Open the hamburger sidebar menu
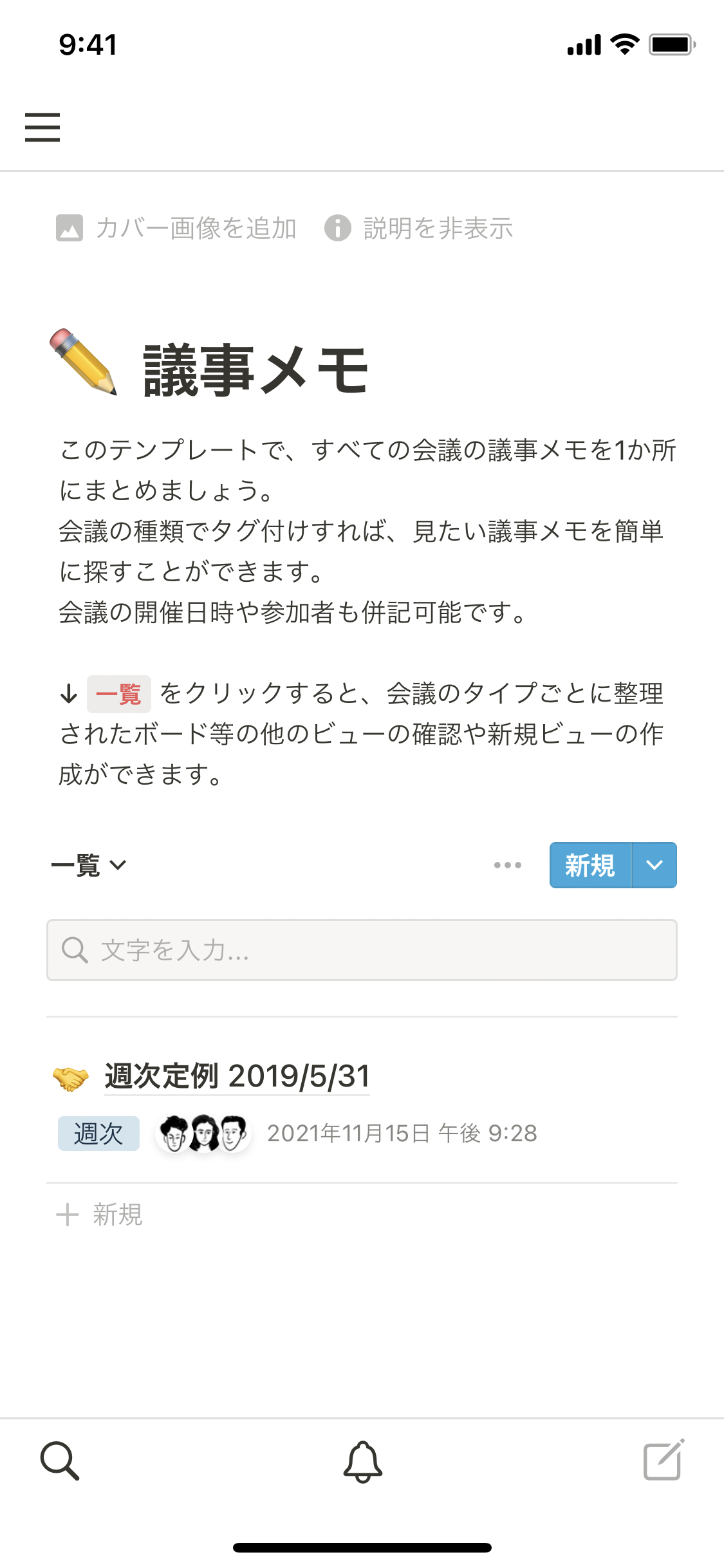The image size is (724, 1568). coord(42,127)
